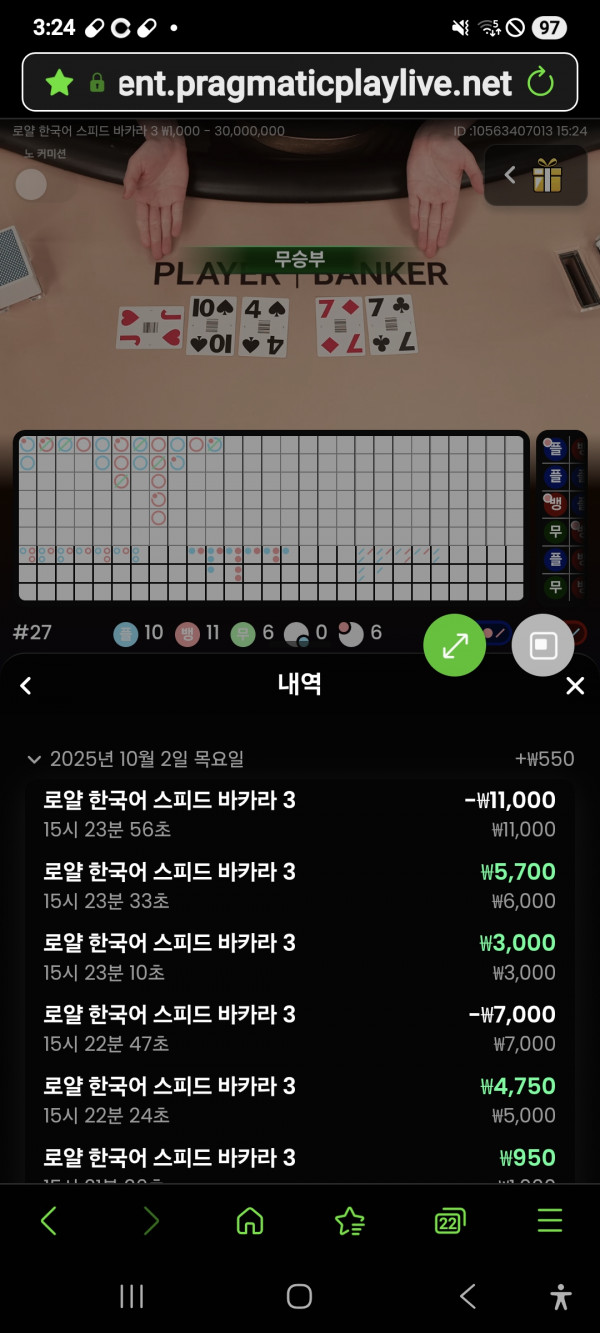This screenshot has height=1333, width=600.
Task: Collapse the 2025년 10월 2일 date group
Action: [x=36, y=759]
